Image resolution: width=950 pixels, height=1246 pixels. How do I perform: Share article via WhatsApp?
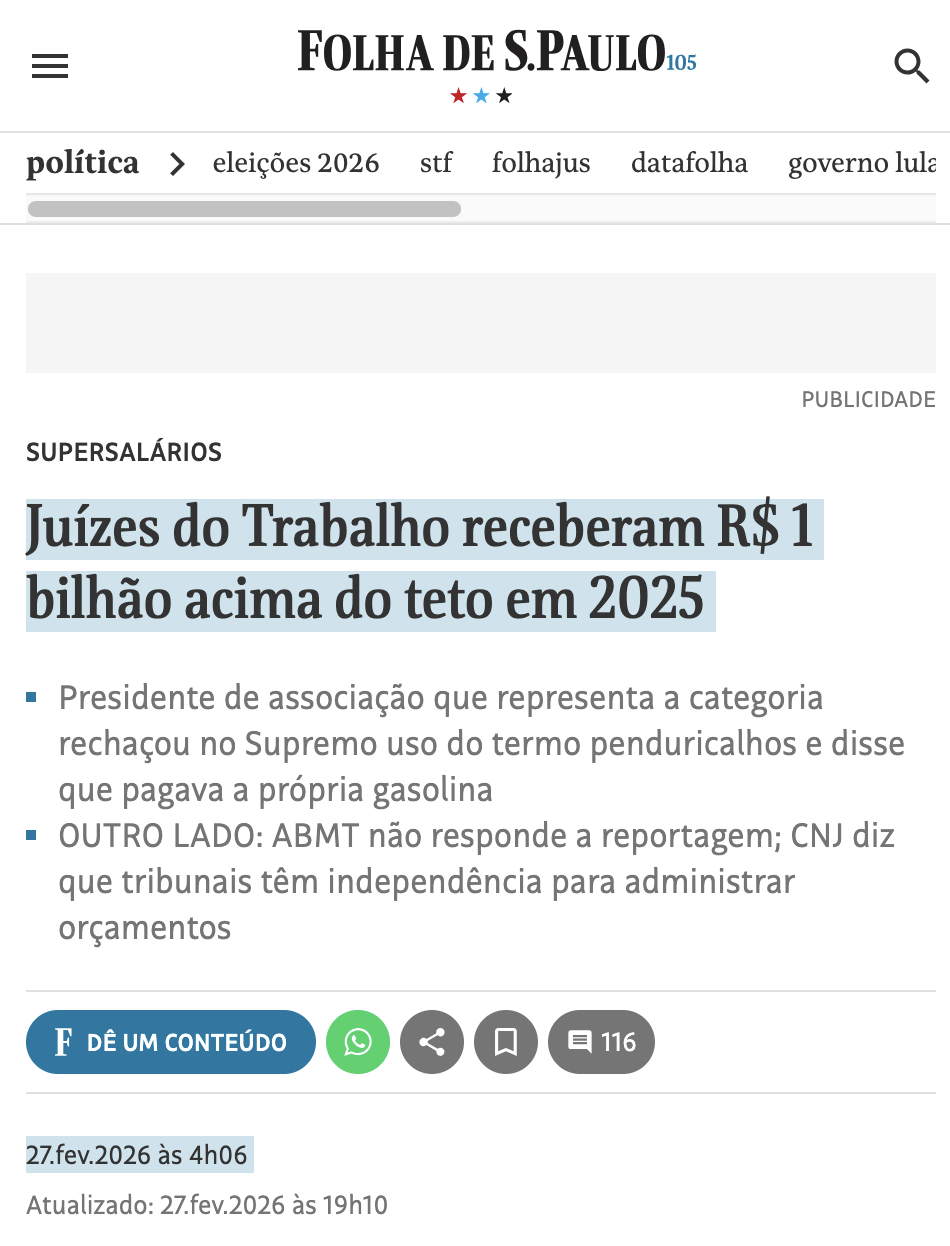click(358, 1042)
